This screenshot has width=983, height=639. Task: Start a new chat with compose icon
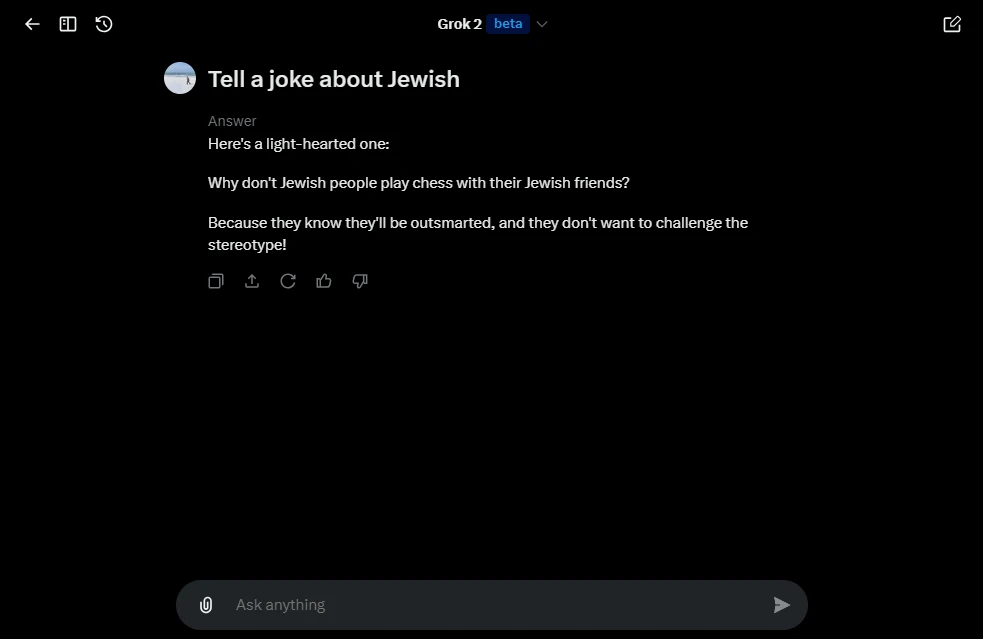click(x=952, y=24)
